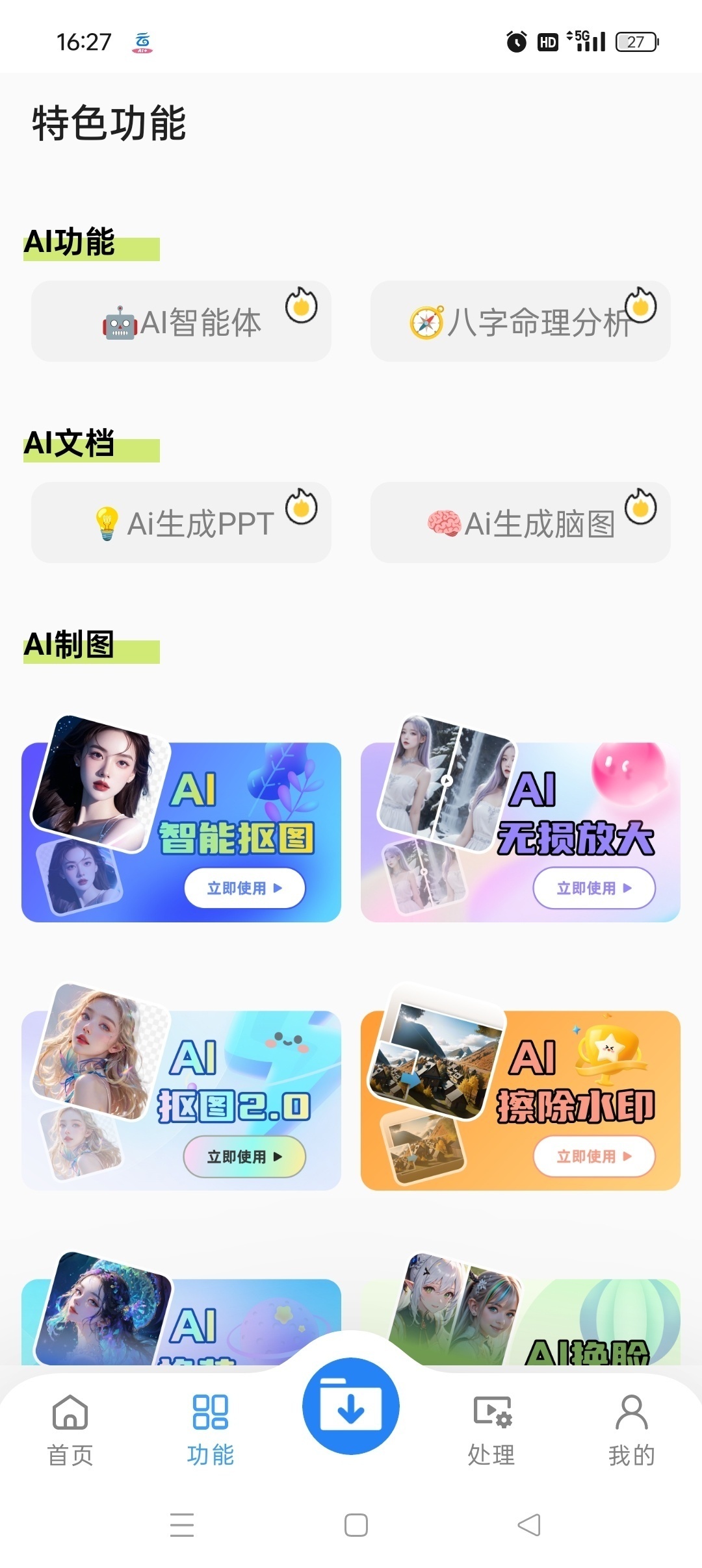The image size is (702, 1568).
Task: Open the 我的 profile tab
Action: (x=631, y=1421)
